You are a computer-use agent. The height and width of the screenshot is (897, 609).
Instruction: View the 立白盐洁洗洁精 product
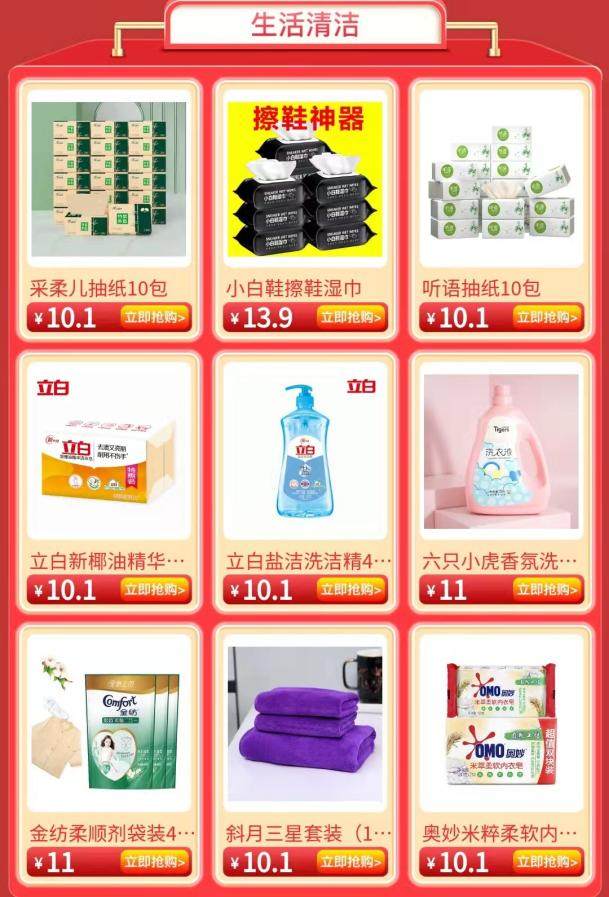tap(304, 455)
